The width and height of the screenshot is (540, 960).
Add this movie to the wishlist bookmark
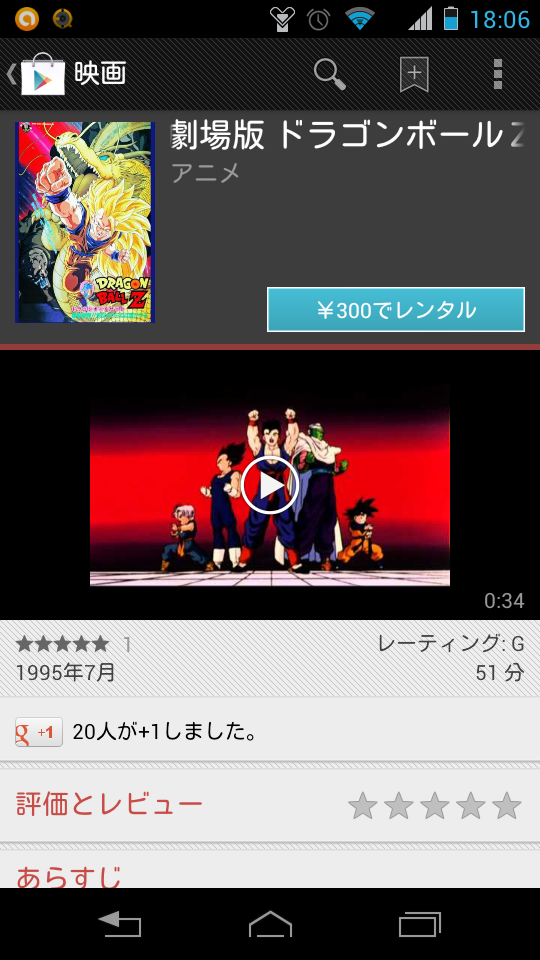414,75
